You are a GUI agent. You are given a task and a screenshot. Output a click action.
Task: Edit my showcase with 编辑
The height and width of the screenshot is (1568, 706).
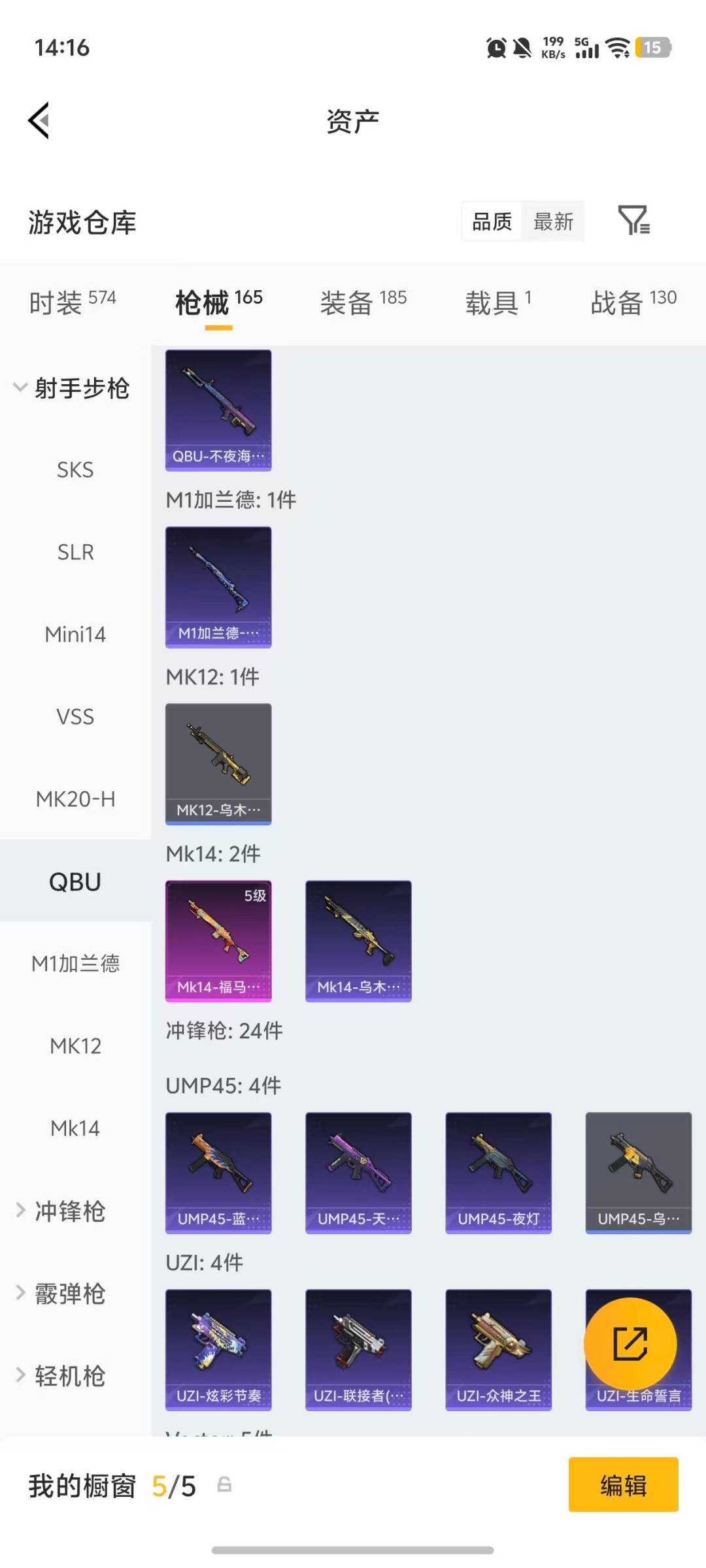[x=623, y=1484]
